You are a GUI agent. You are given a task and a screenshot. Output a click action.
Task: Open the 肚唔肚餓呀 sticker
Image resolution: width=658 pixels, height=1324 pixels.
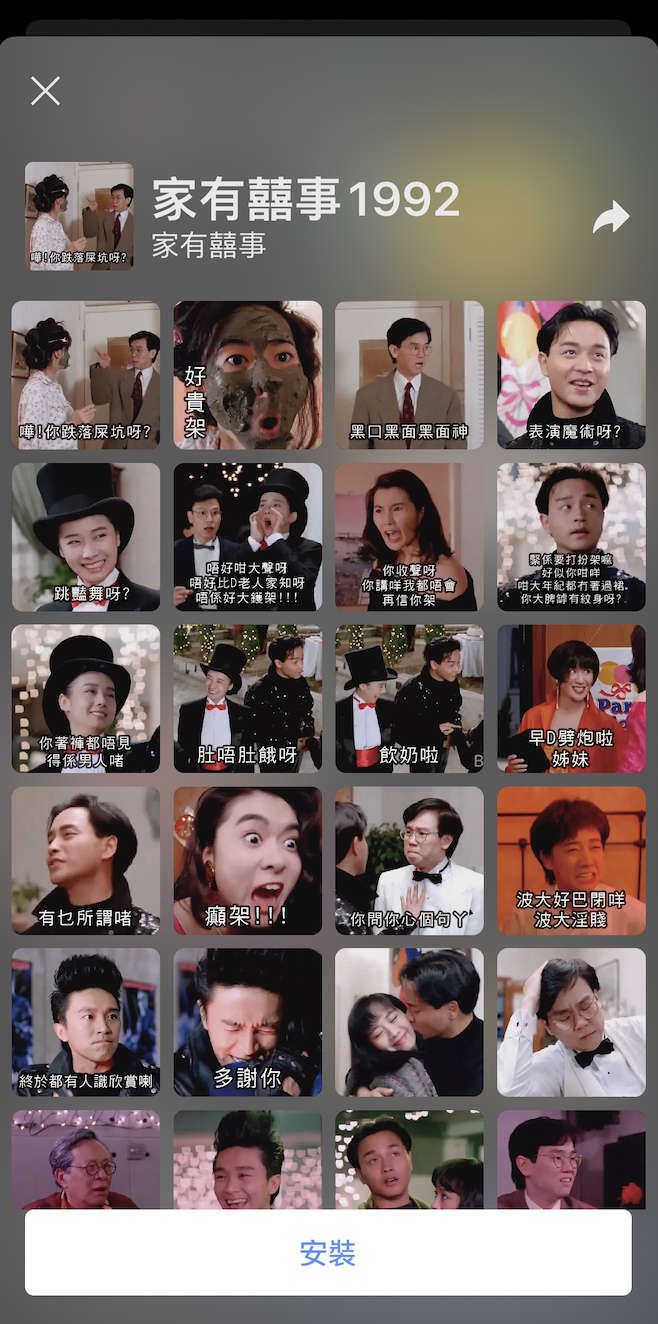[248, 698]
